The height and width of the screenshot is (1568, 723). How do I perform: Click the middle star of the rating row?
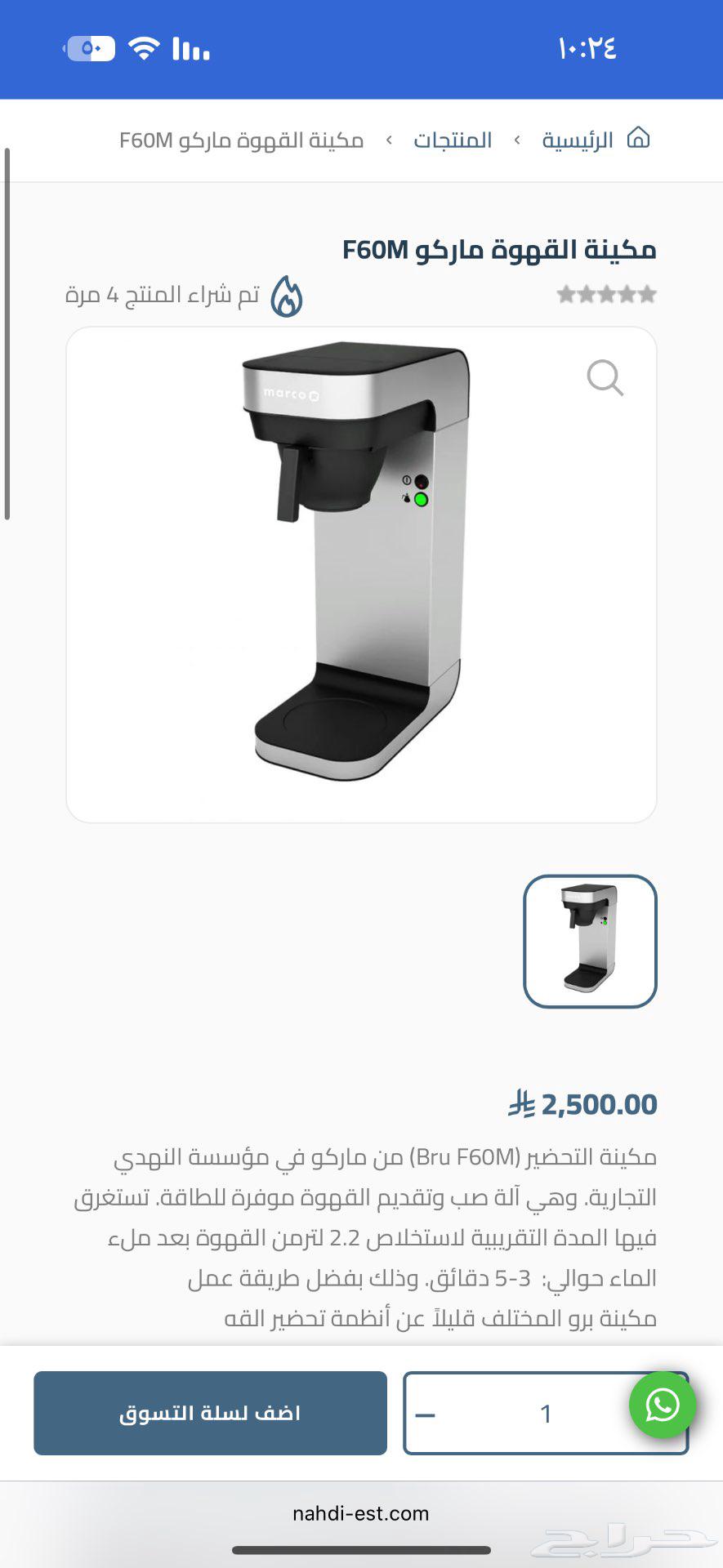[607, 295]
